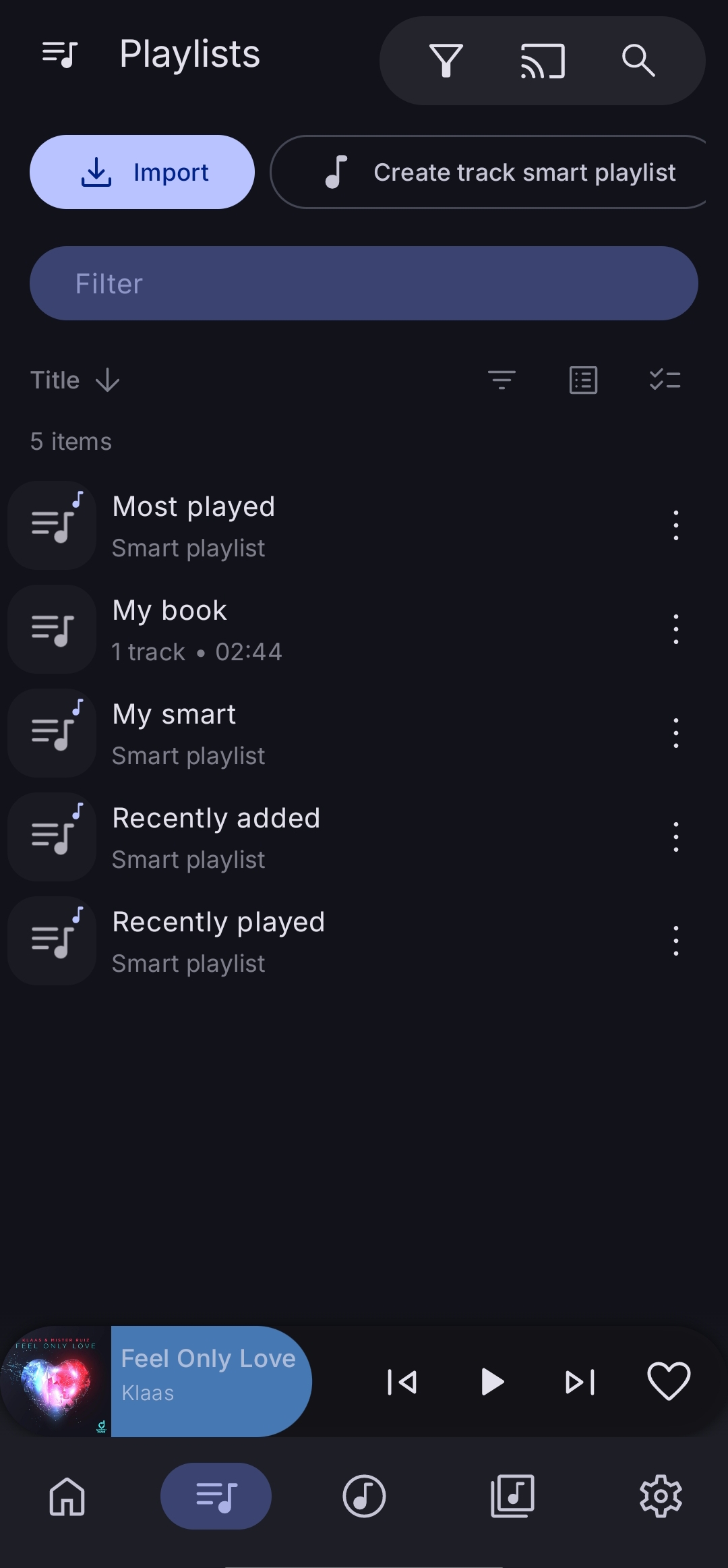Tap the cast icon
728x1568 pixels.
(x=543, y=61)
